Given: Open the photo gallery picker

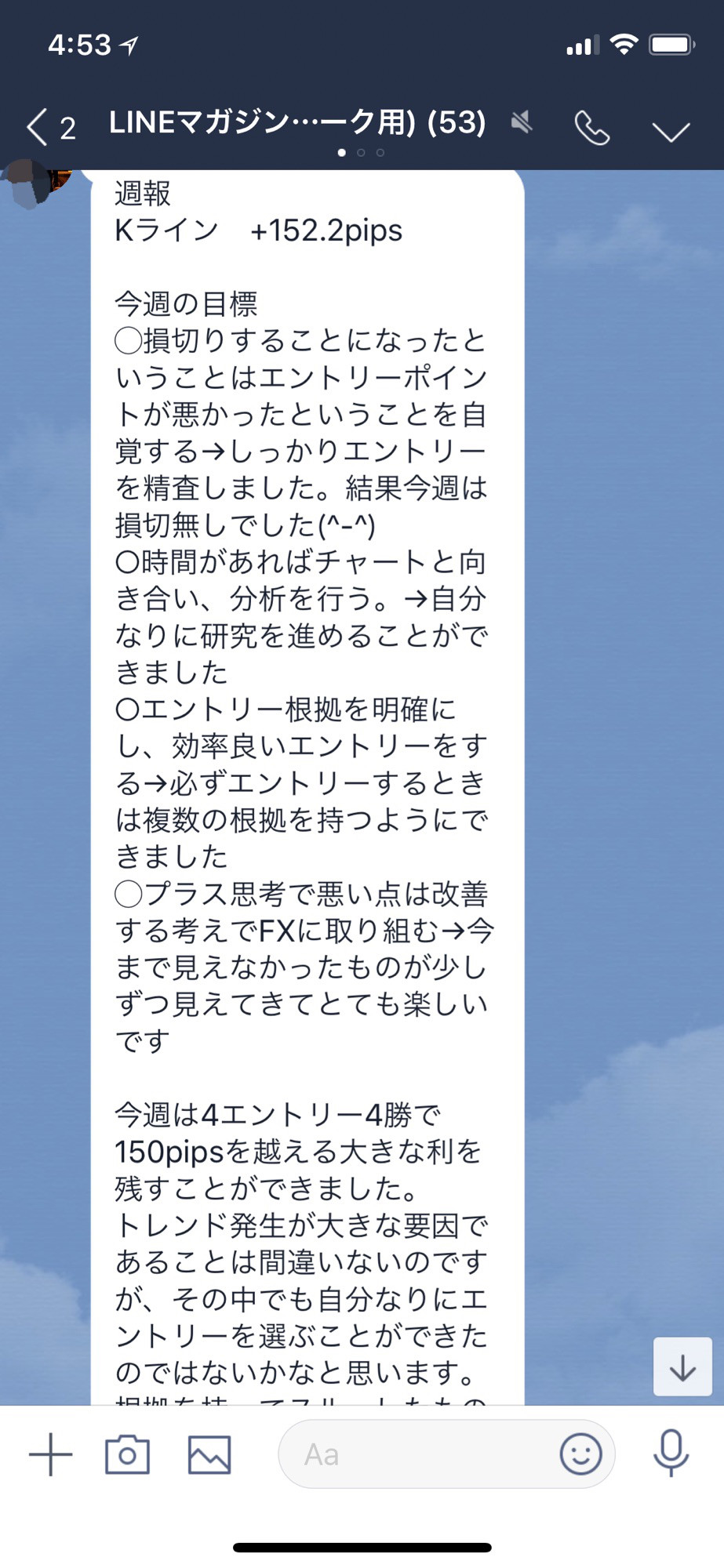Looking at the screenshot, I should click(209, 1455).
